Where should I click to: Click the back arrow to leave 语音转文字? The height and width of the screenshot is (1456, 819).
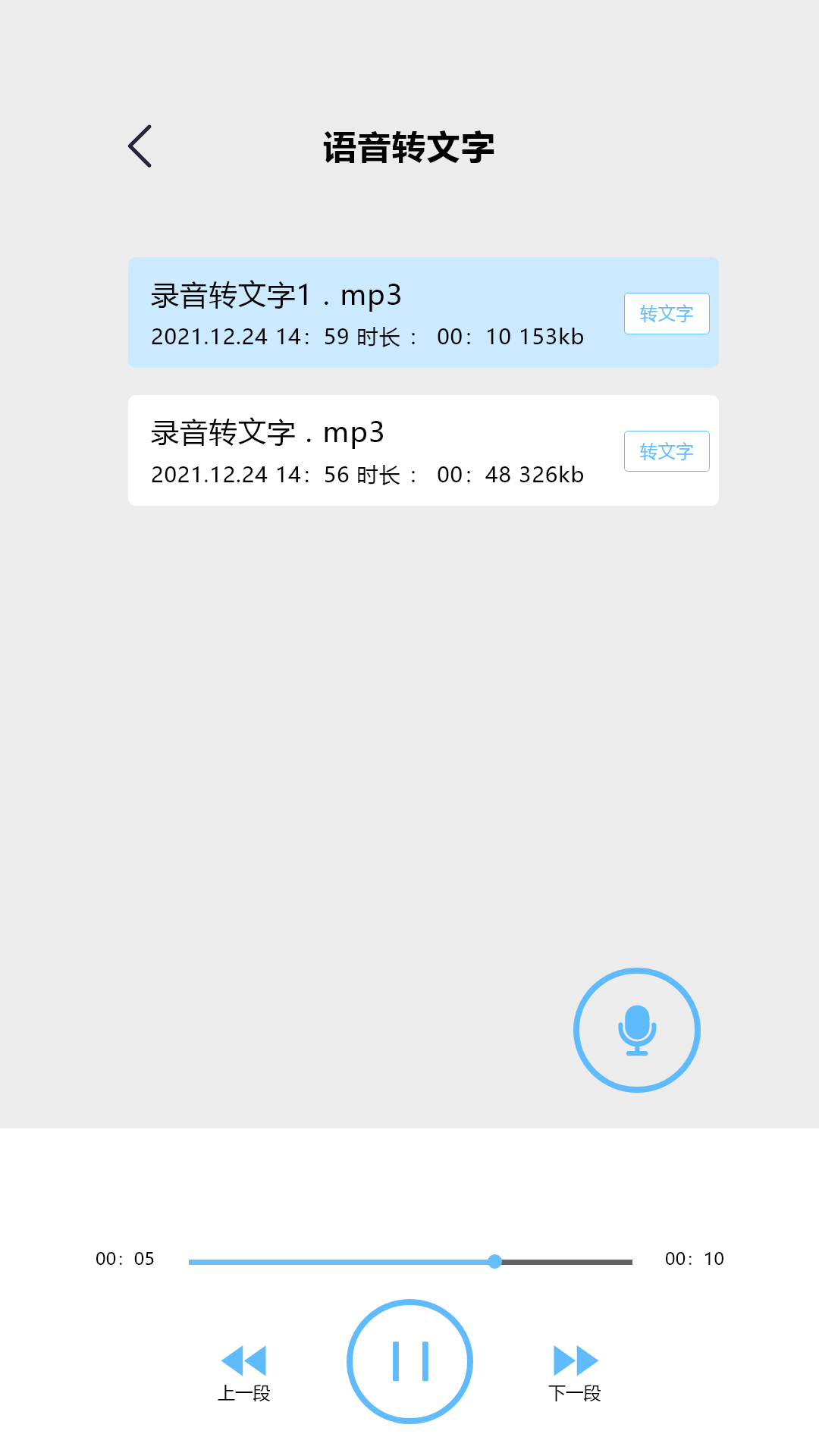click(140, 146)
